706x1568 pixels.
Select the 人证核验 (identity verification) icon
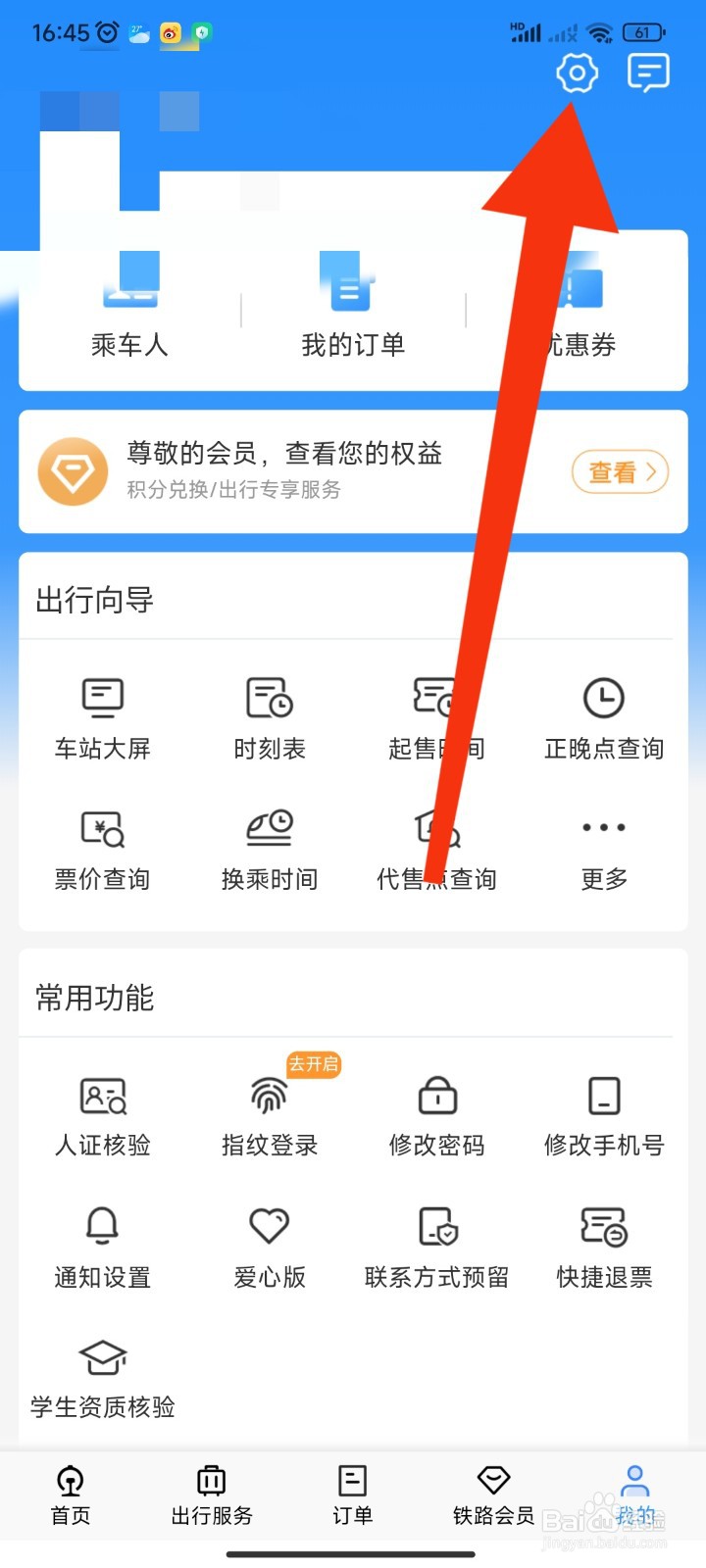click(102, 1112)
